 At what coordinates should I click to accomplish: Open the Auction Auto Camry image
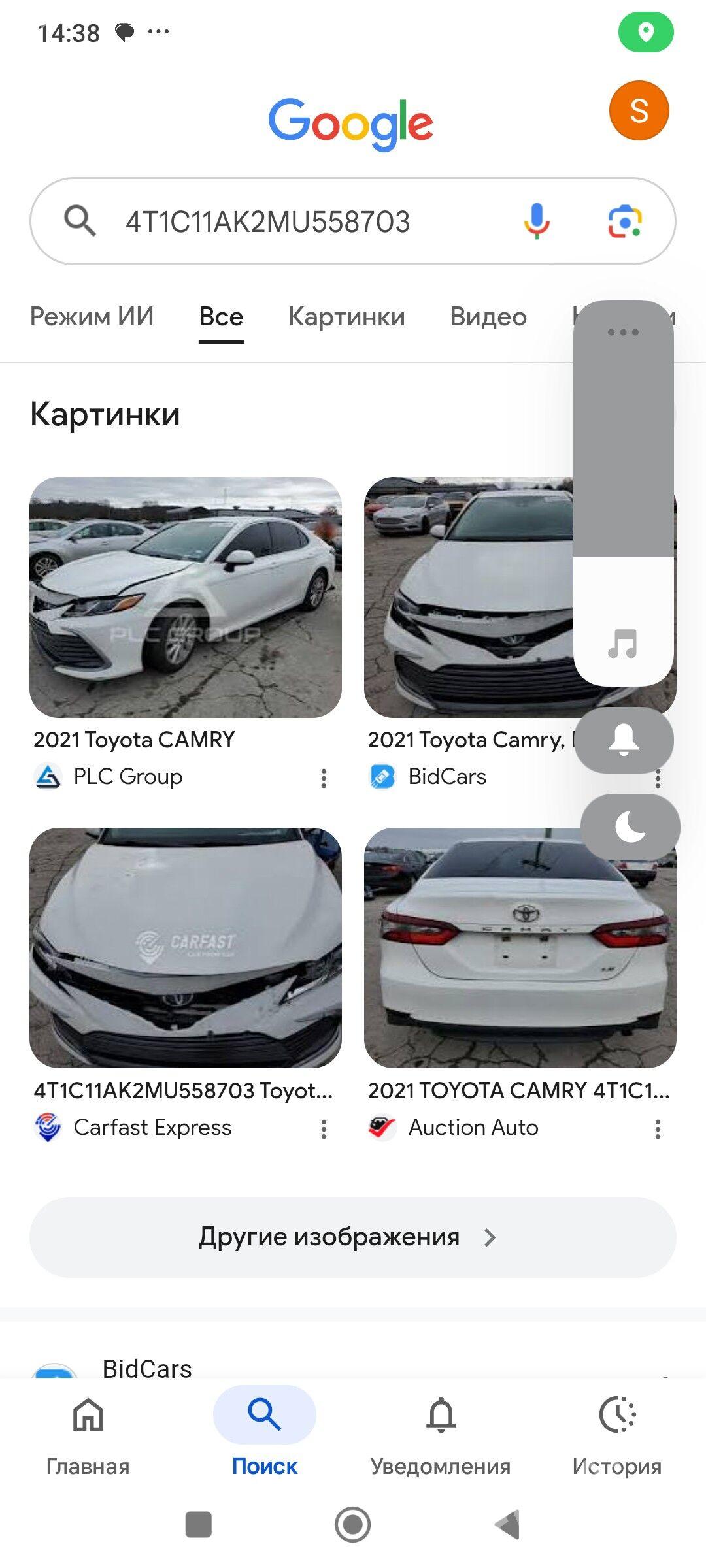coord(520,947)
